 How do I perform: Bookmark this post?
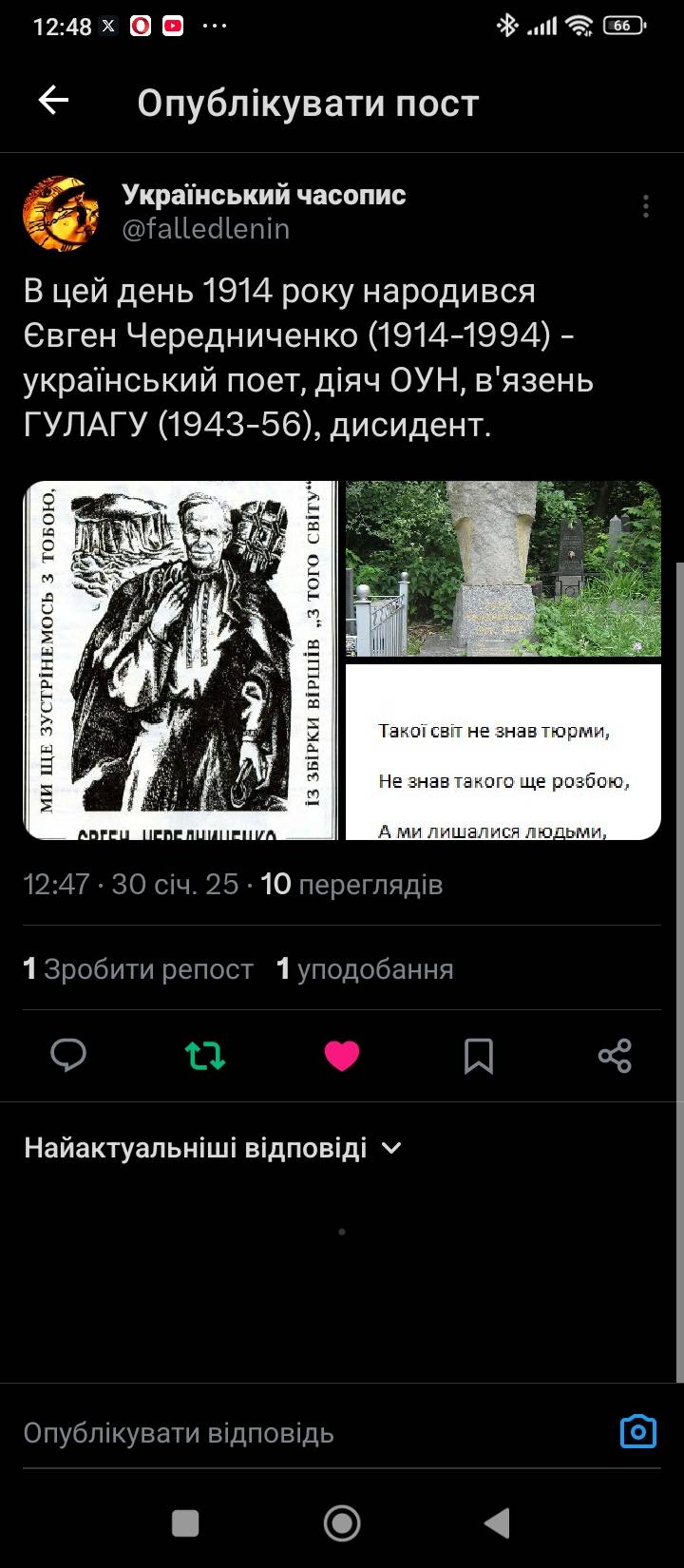click(x=478, y=1056)
